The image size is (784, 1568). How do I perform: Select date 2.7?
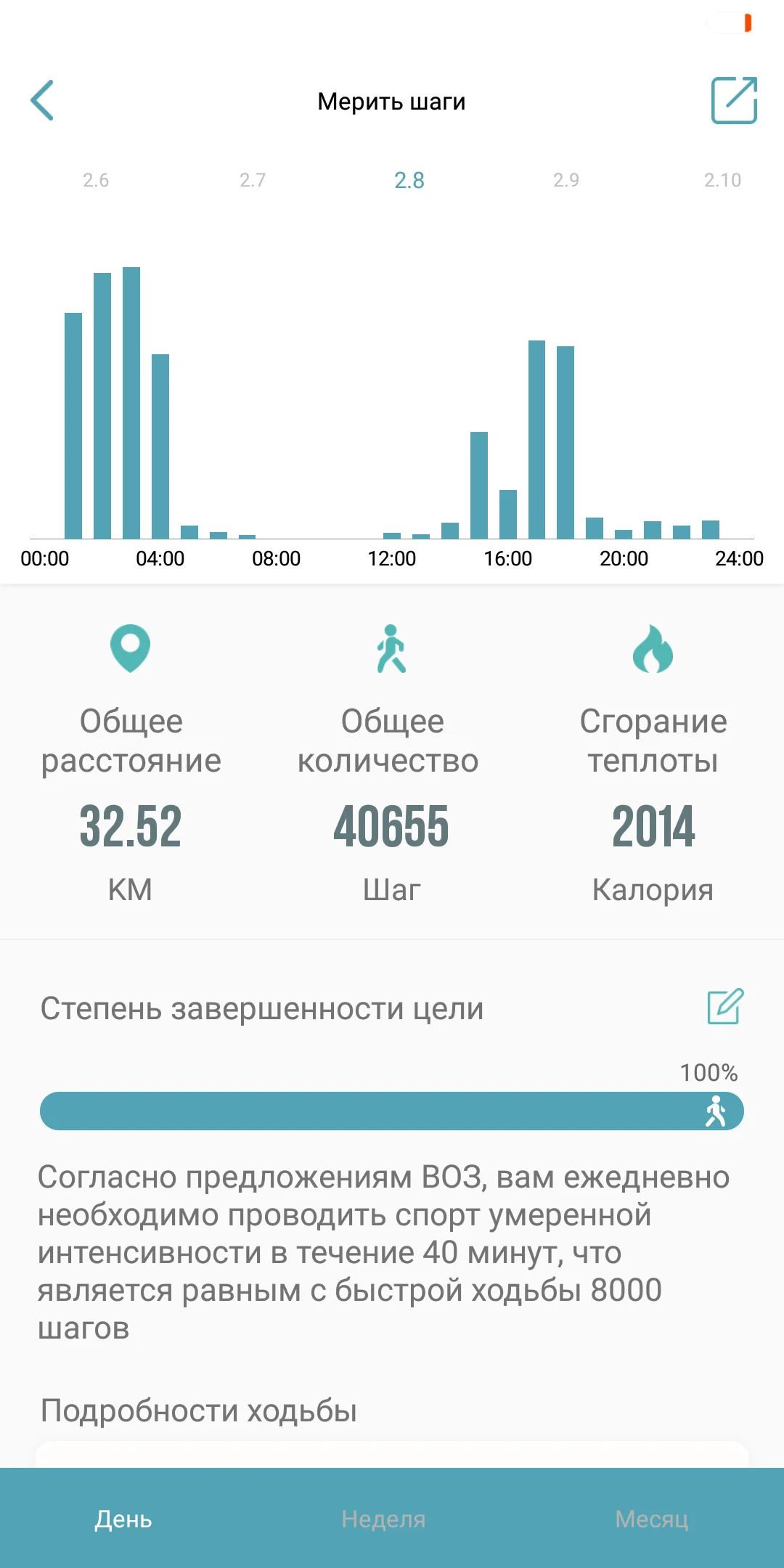coord(253,180)
